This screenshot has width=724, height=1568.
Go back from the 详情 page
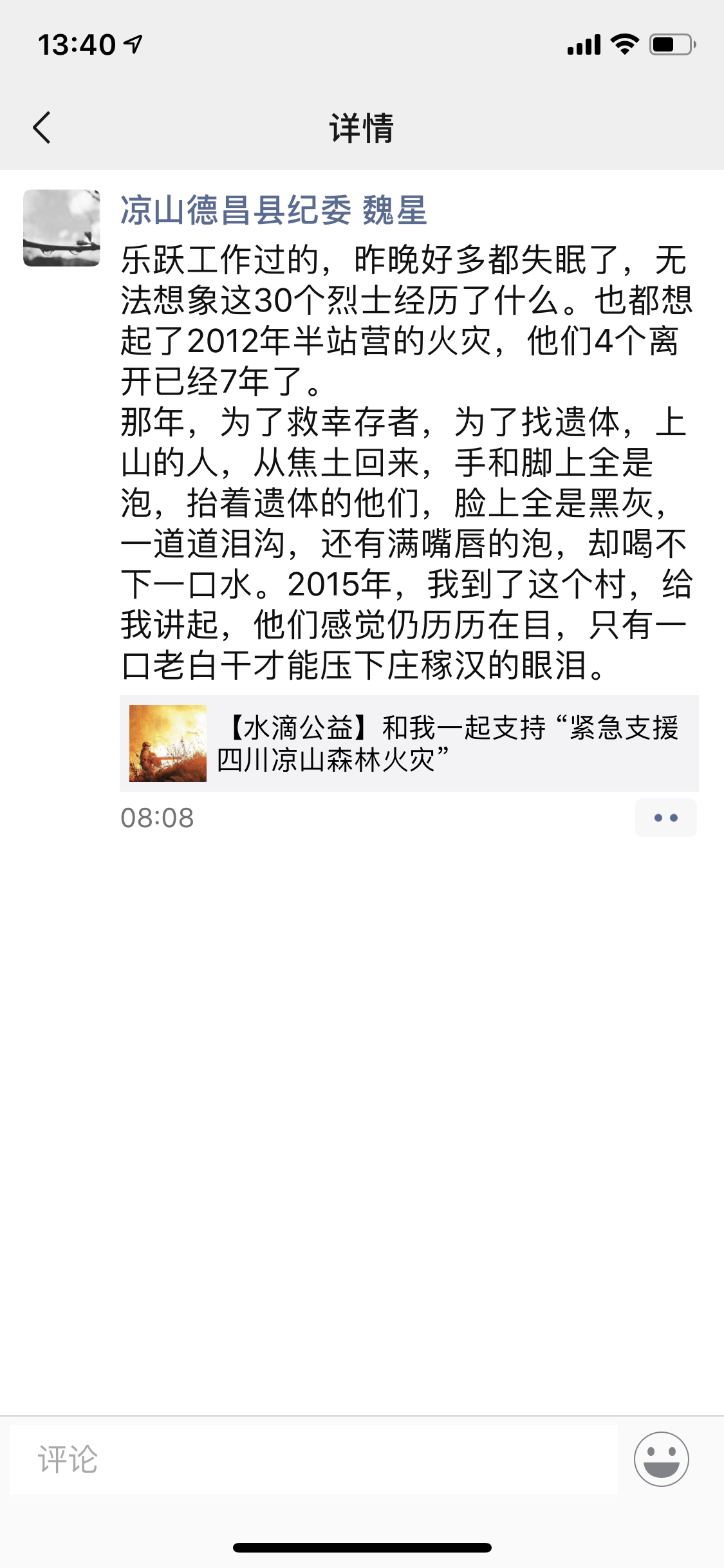point(42,127)
